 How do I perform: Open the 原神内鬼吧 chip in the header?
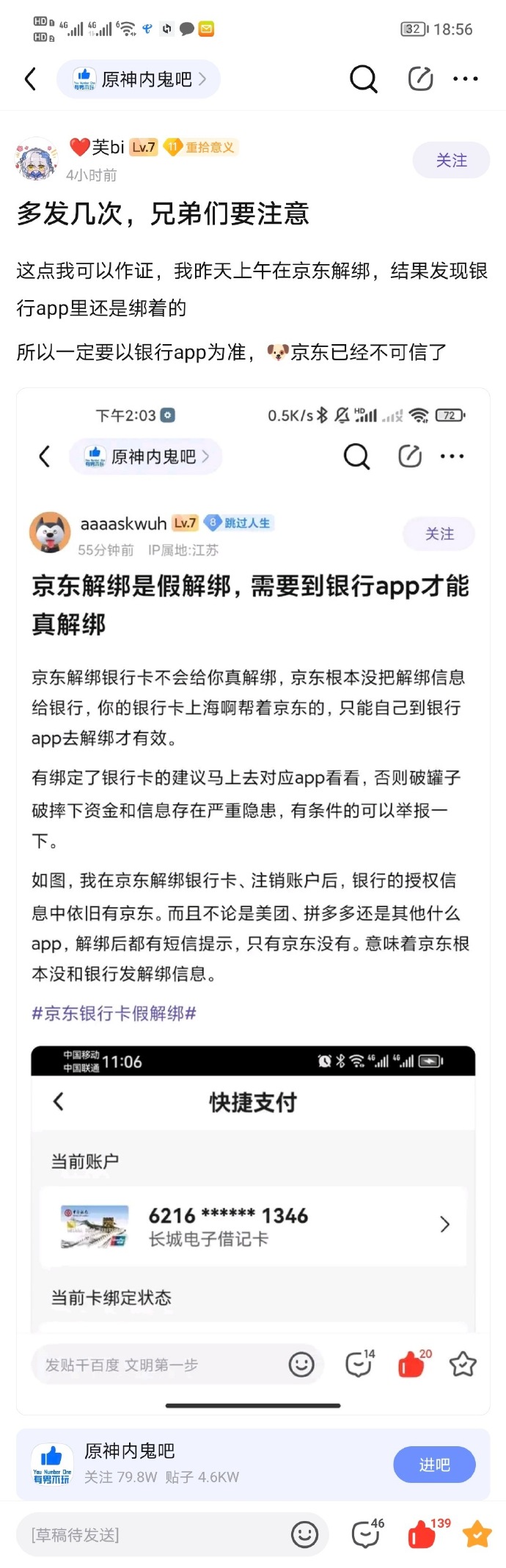pyautogui.click(x=139, y=79)
